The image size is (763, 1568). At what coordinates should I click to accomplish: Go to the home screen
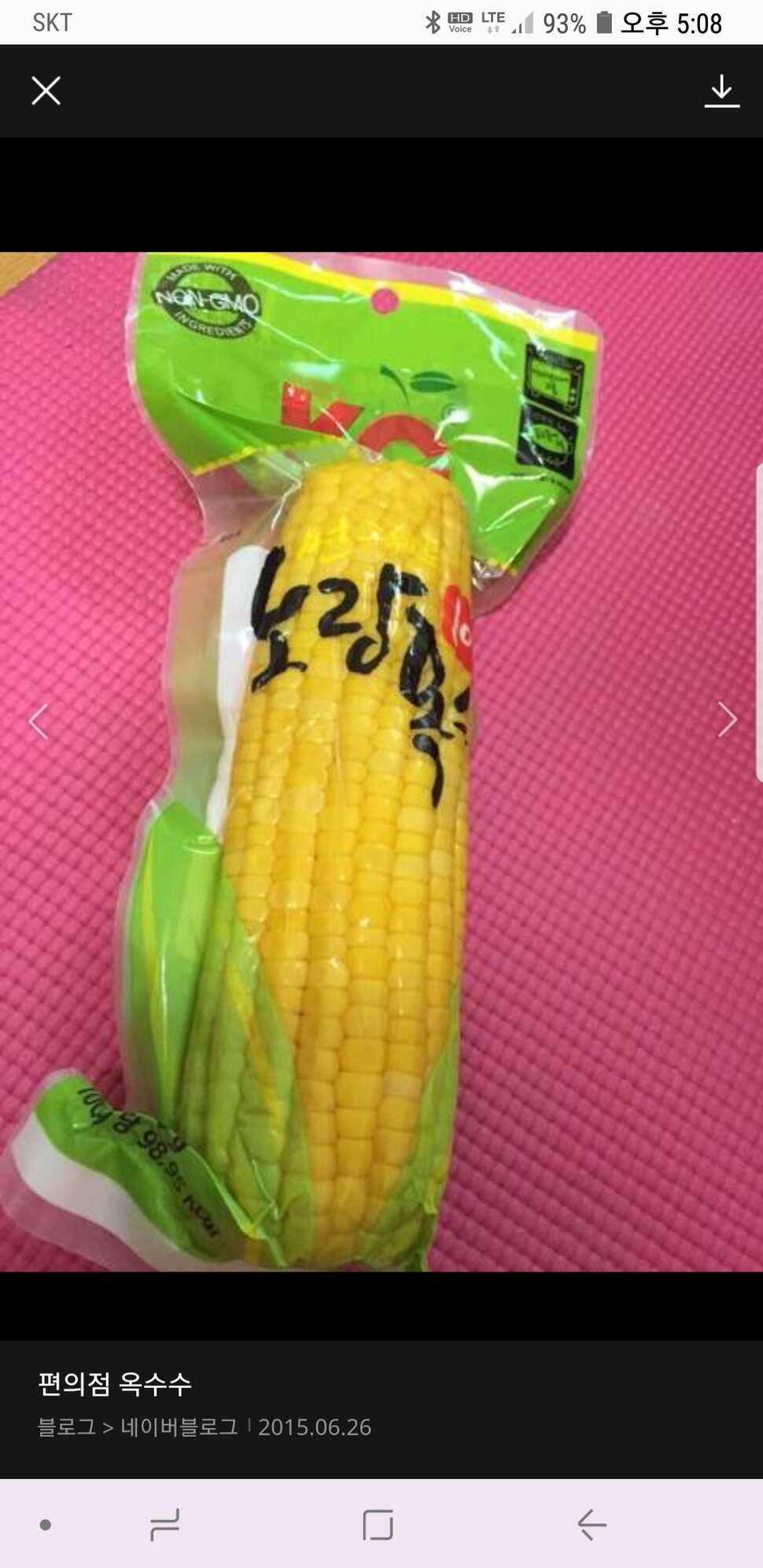click(378, 1525)
